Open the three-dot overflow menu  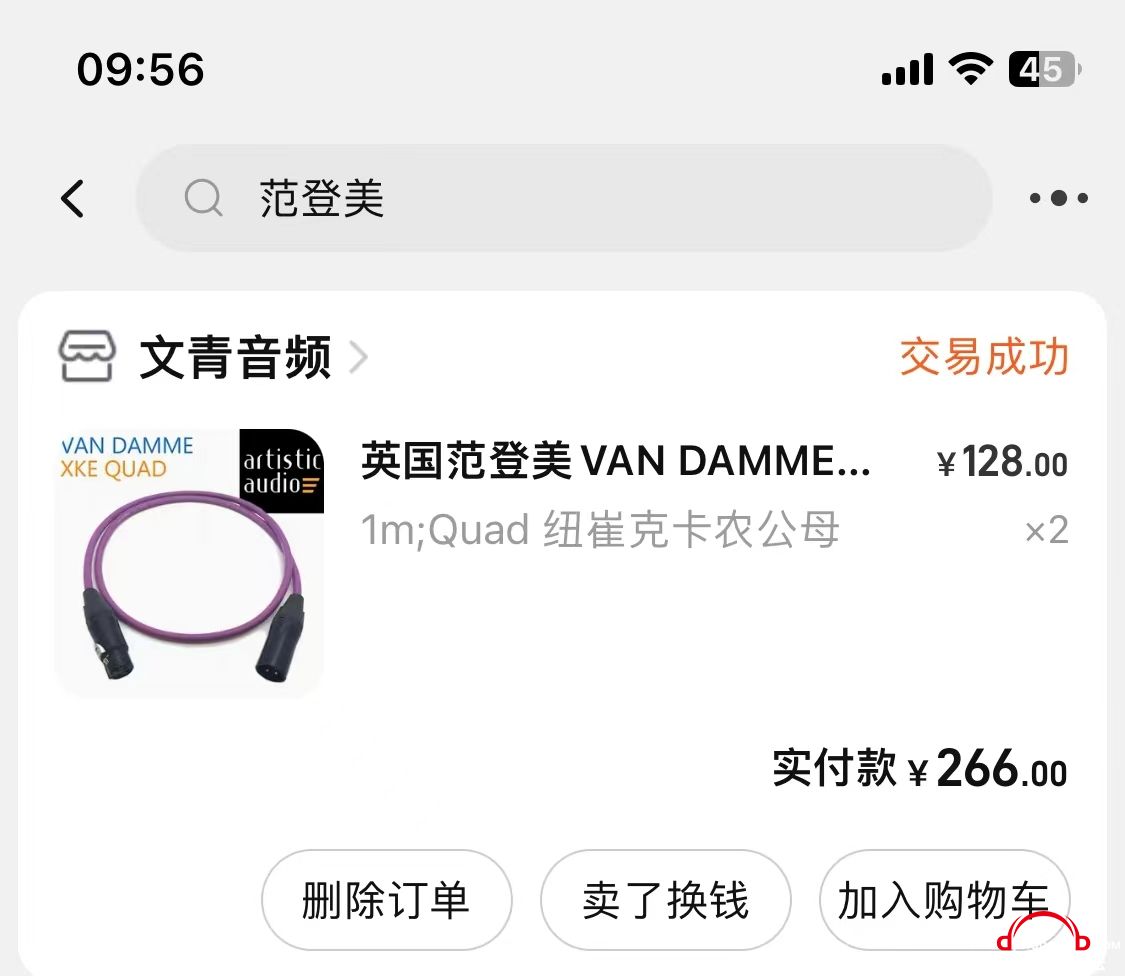click(1059, 198)
